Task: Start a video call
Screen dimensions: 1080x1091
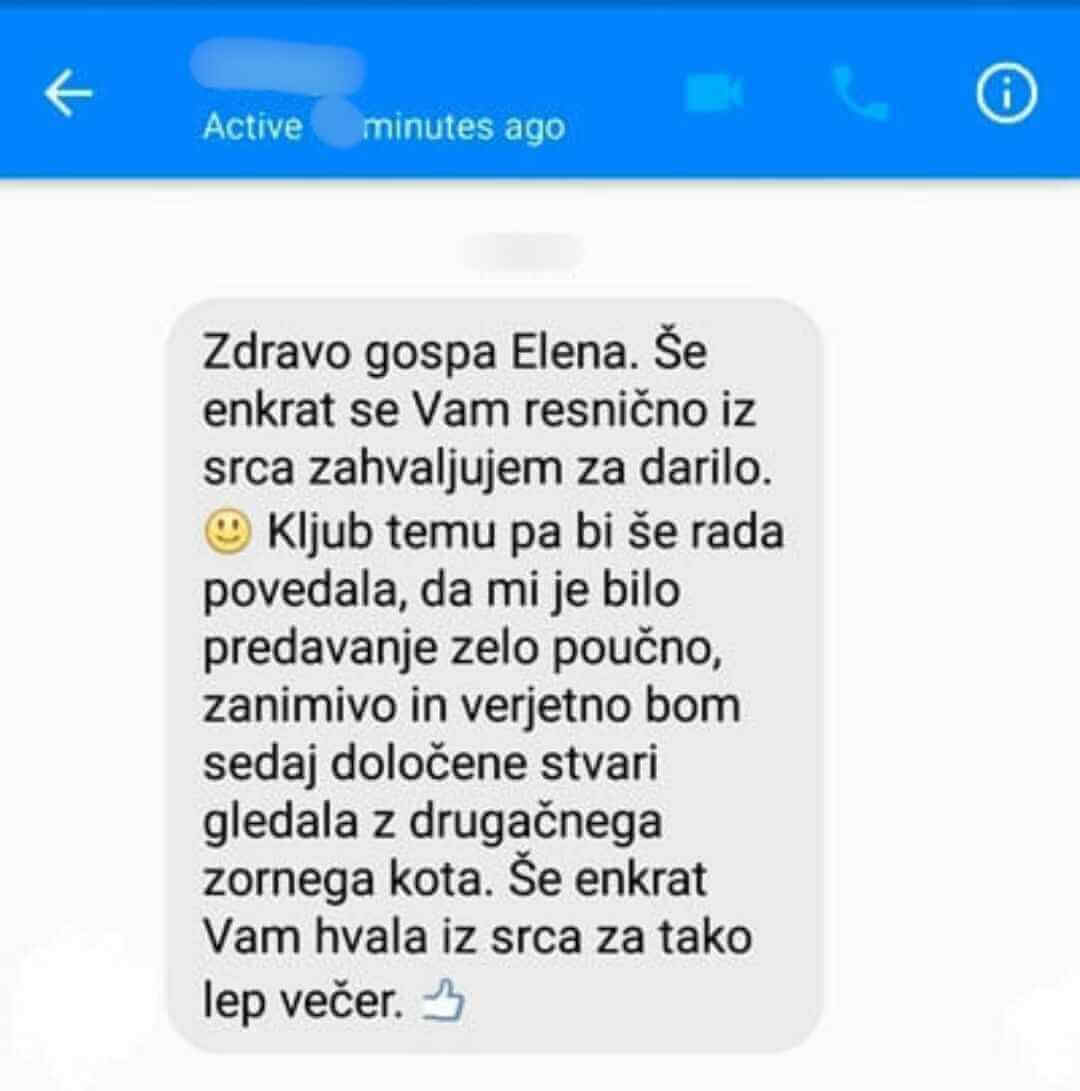Action: 714,95
